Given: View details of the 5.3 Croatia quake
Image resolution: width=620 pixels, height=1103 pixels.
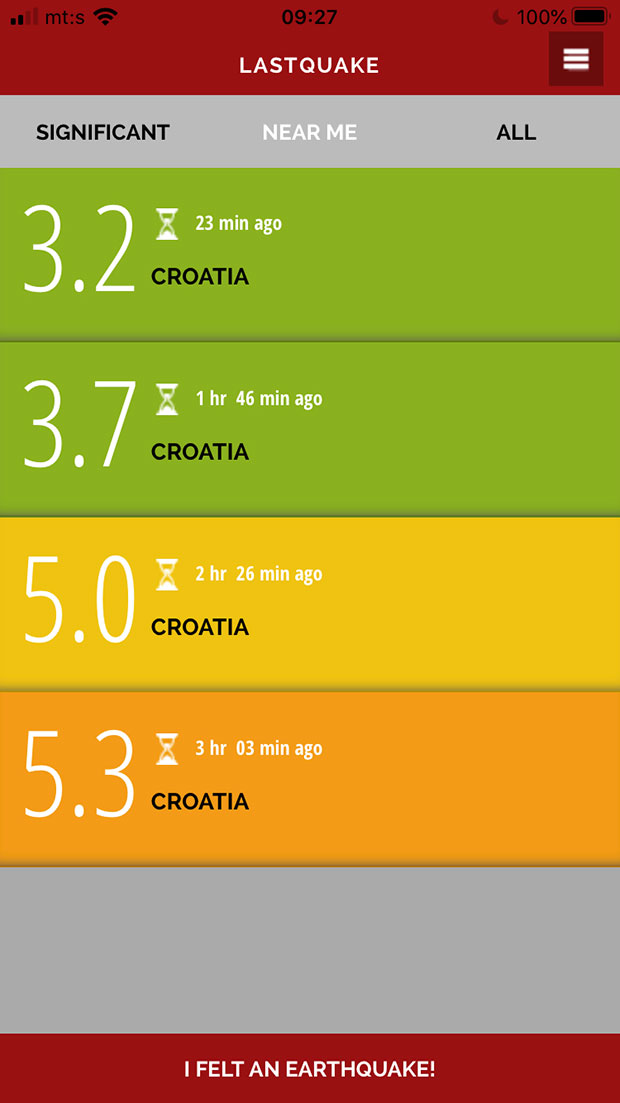Looking at the screenshot, I should point(310,778).
